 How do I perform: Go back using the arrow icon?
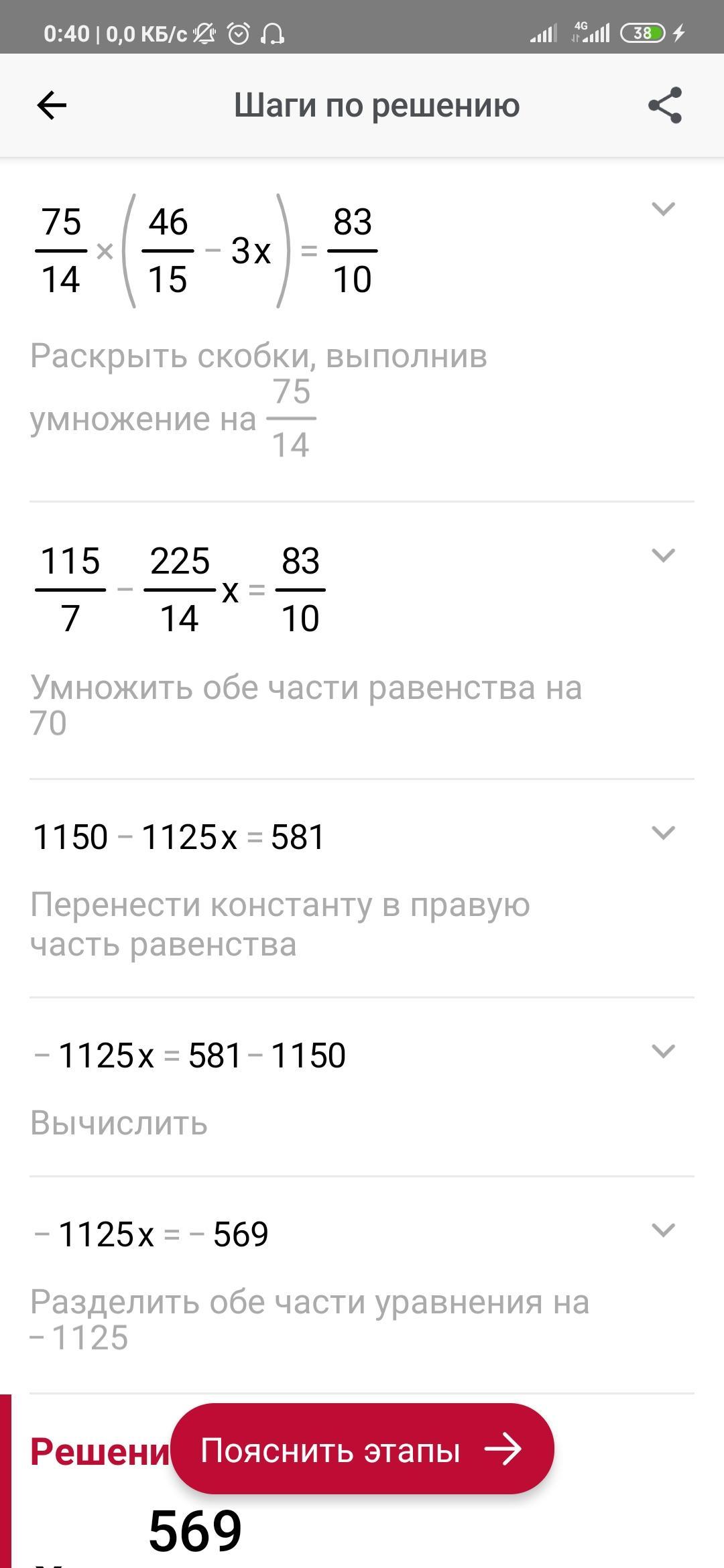pos(52,106)
